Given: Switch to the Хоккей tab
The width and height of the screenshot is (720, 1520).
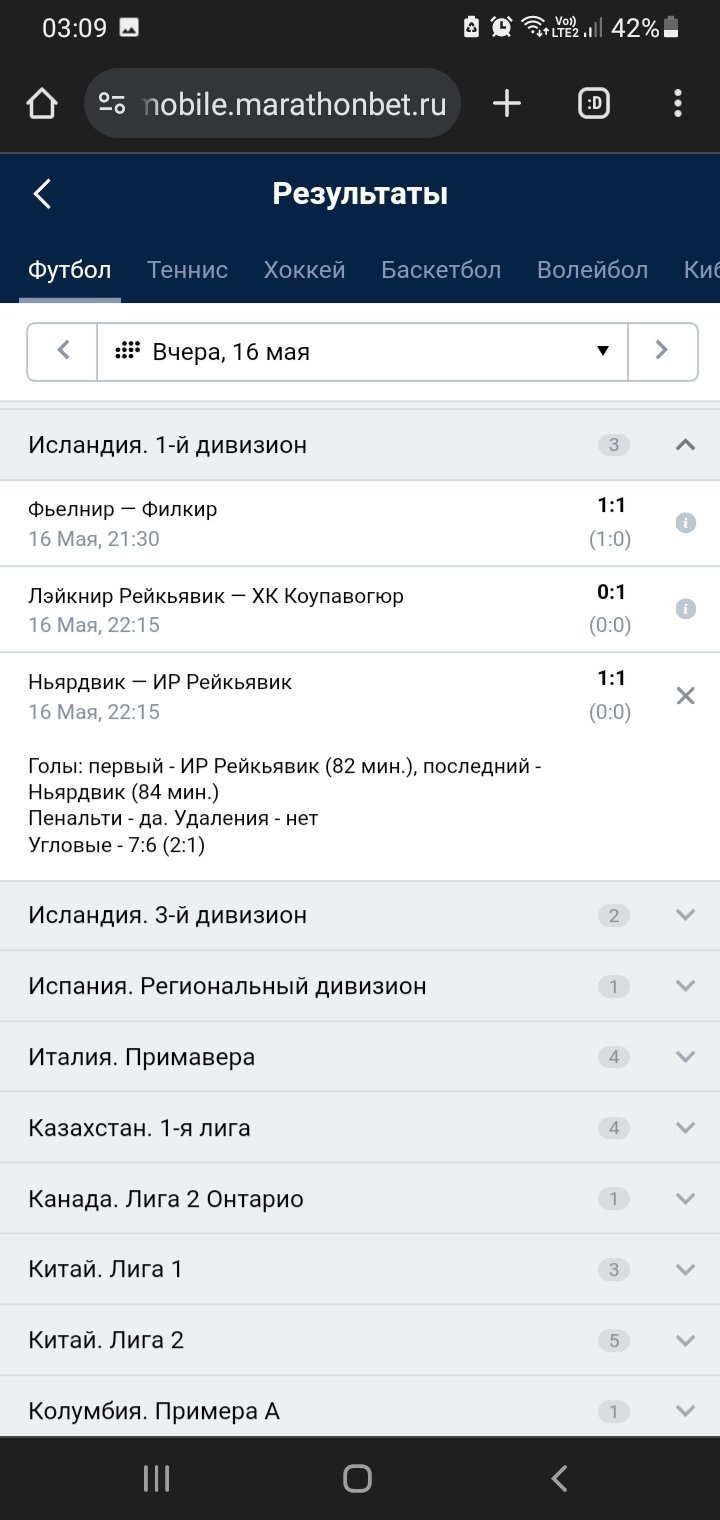Looking at the screenshot, I should (x=304, y=270).
